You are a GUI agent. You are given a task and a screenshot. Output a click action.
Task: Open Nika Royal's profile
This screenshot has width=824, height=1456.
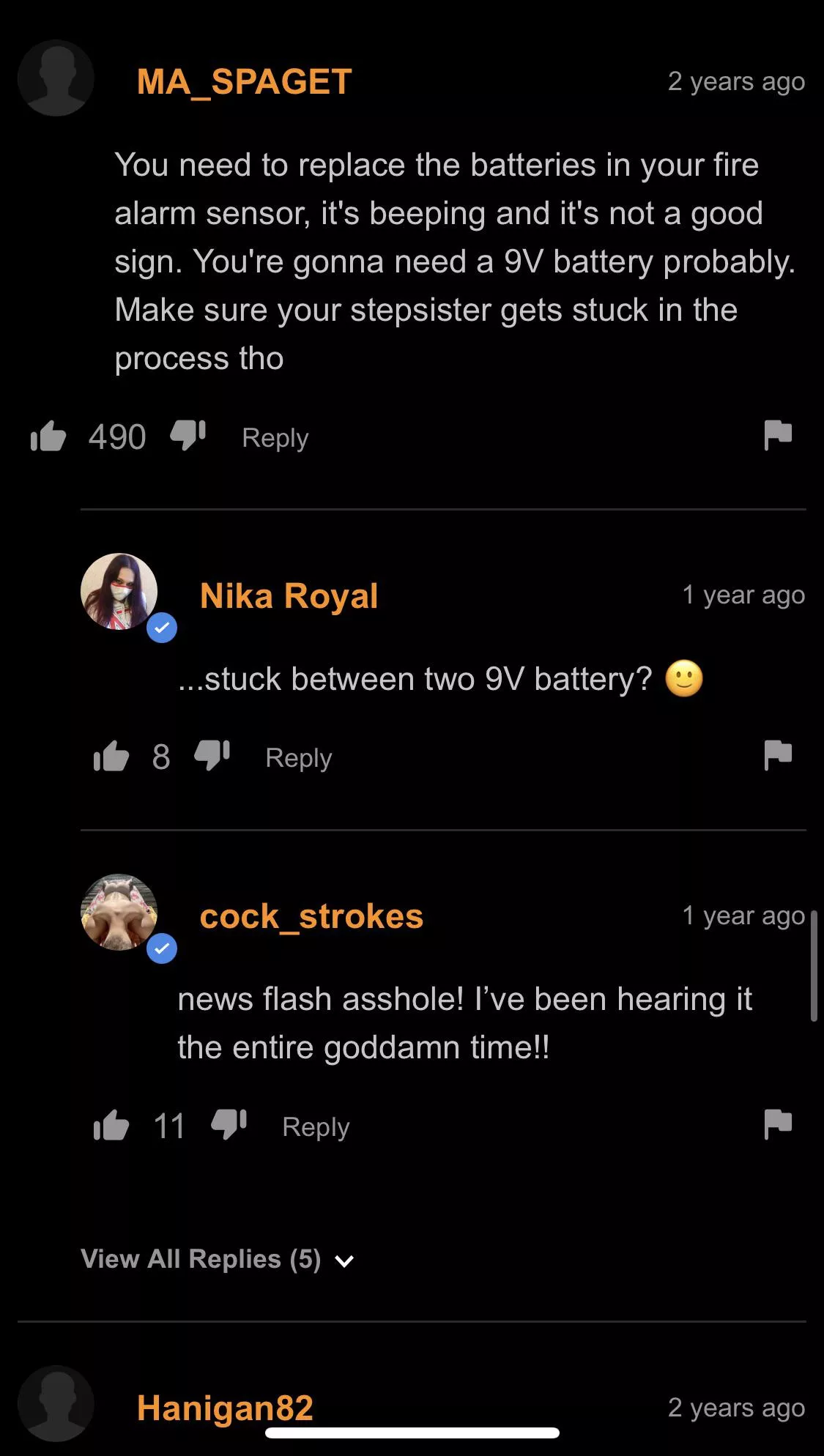click(289, 595)
